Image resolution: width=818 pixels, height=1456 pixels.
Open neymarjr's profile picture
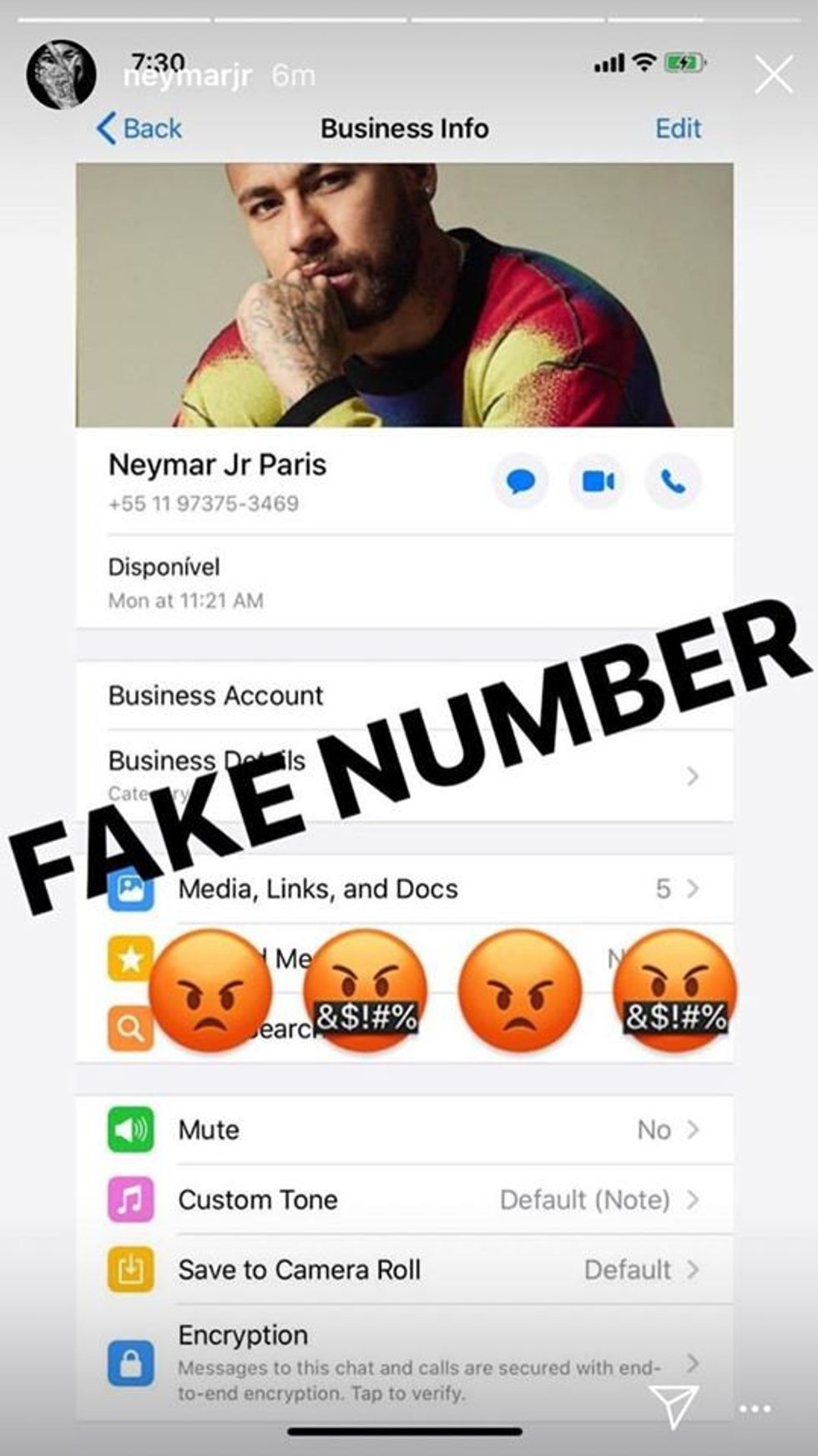pyautogui.click(x=60, y=75)
